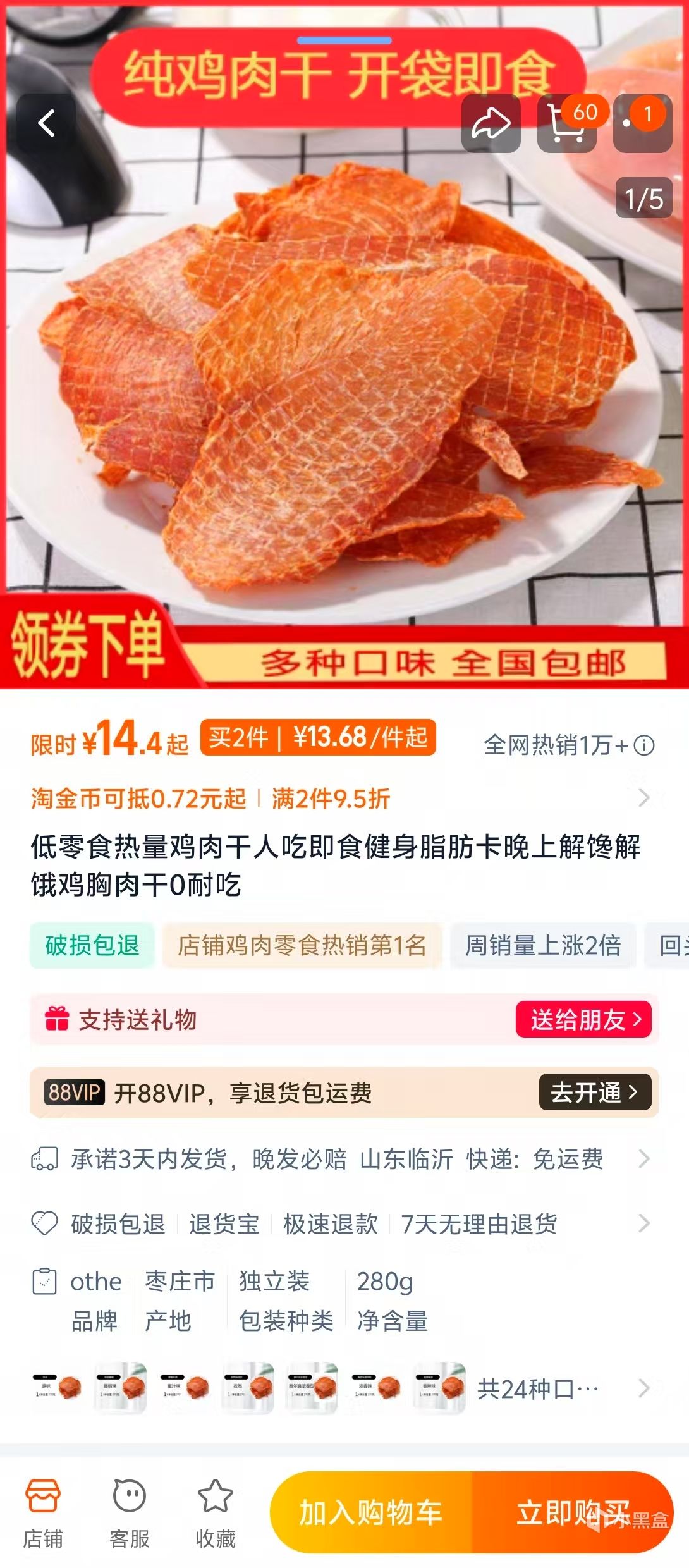689x1568 pixels.
Task: Contact 客服 customer service
Action: click(130, 1512)
